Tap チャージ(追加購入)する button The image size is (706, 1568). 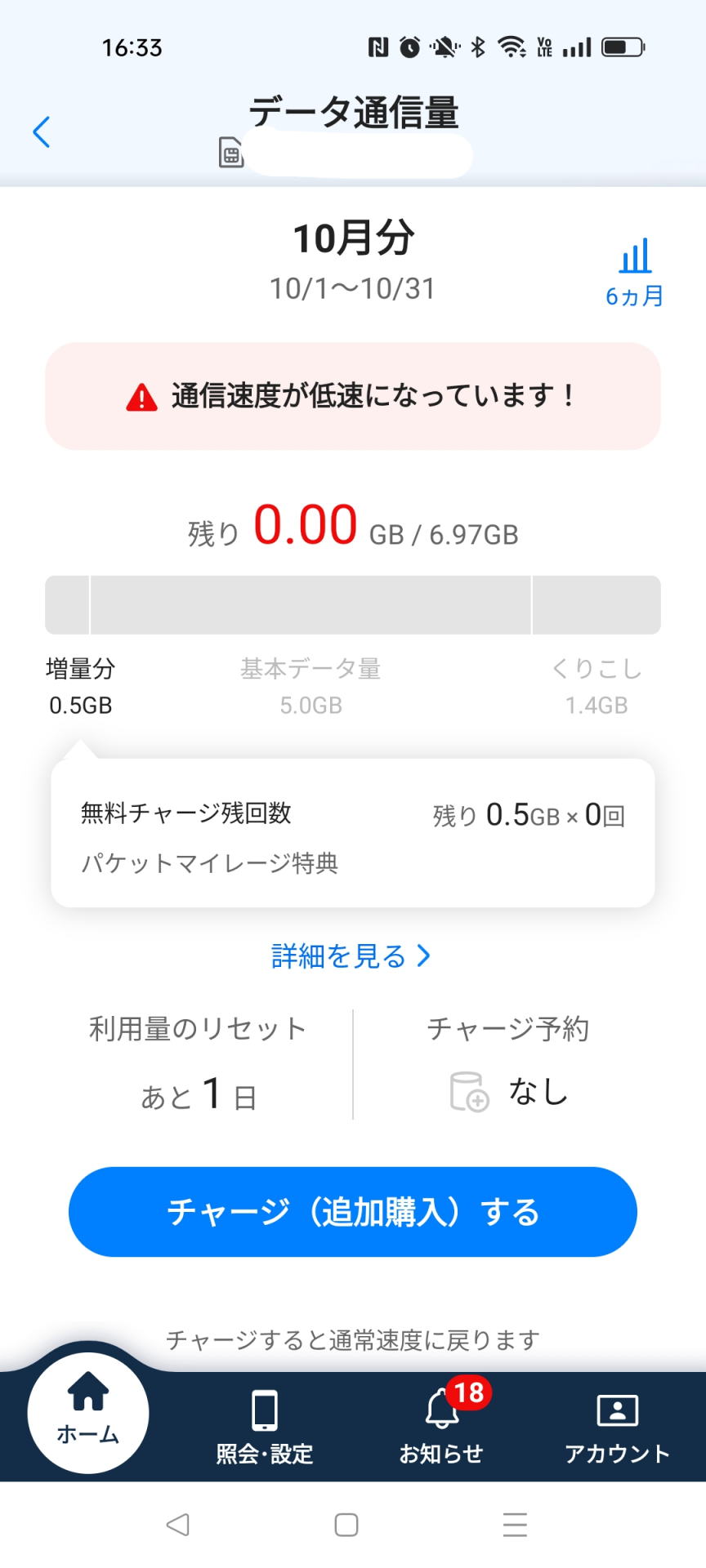point(353,1212)
